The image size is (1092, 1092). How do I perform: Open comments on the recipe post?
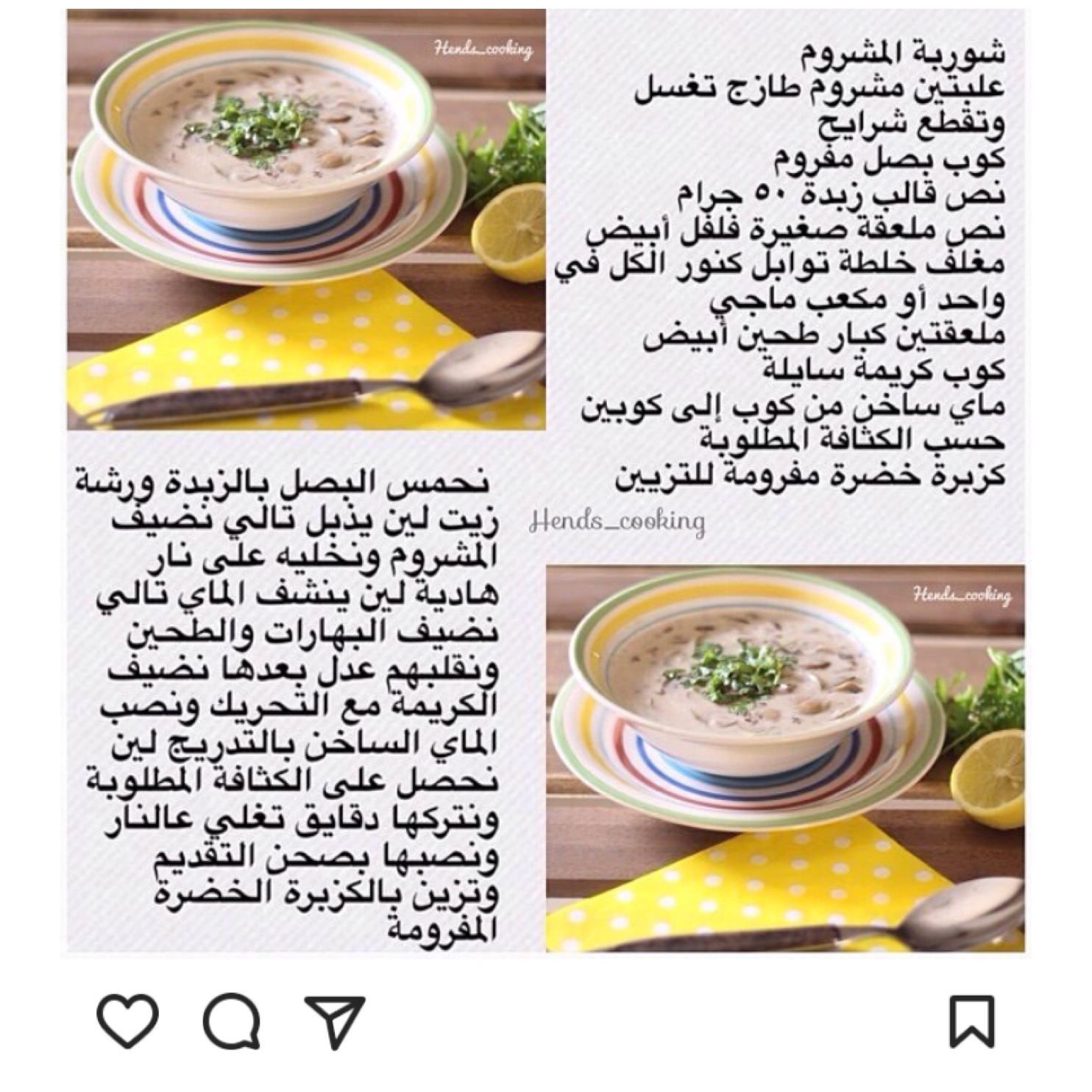[x=233, y=1021]
